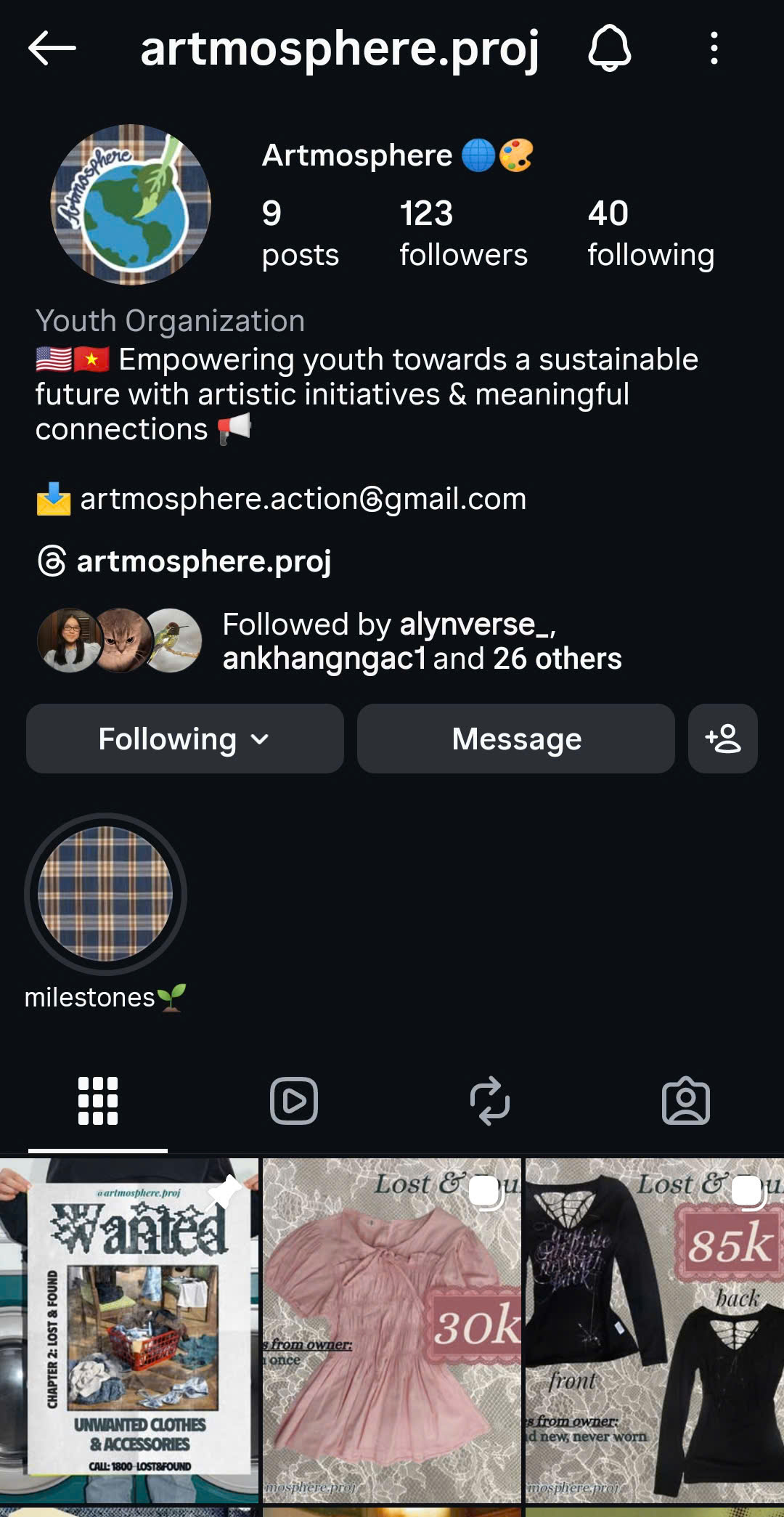Image resolution: width=784 pixels, height=1517 pixels.
Task: Open the milestones story highlight
Action: tap(105, 894)
